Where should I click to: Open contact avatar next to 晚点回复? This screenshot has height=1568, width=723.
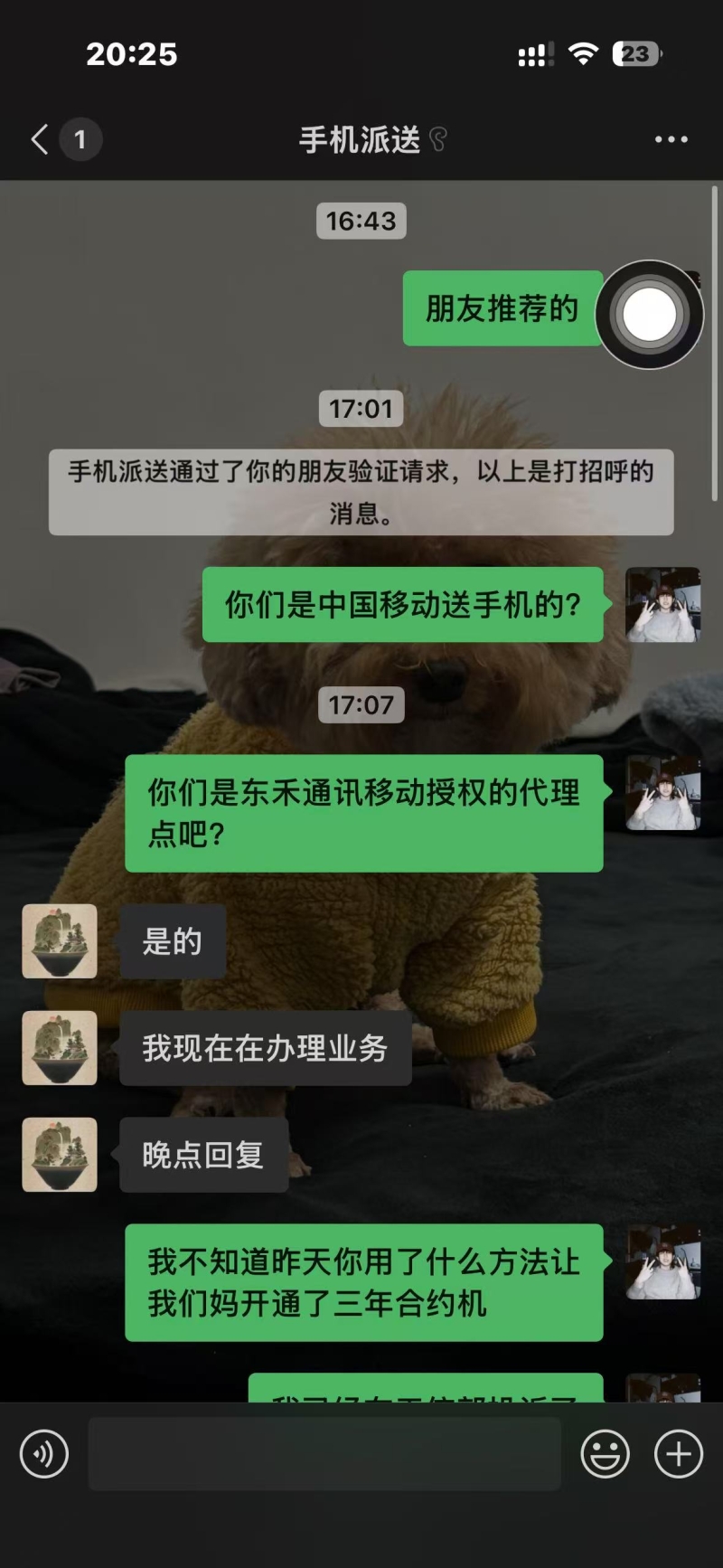coord(60,1155)
